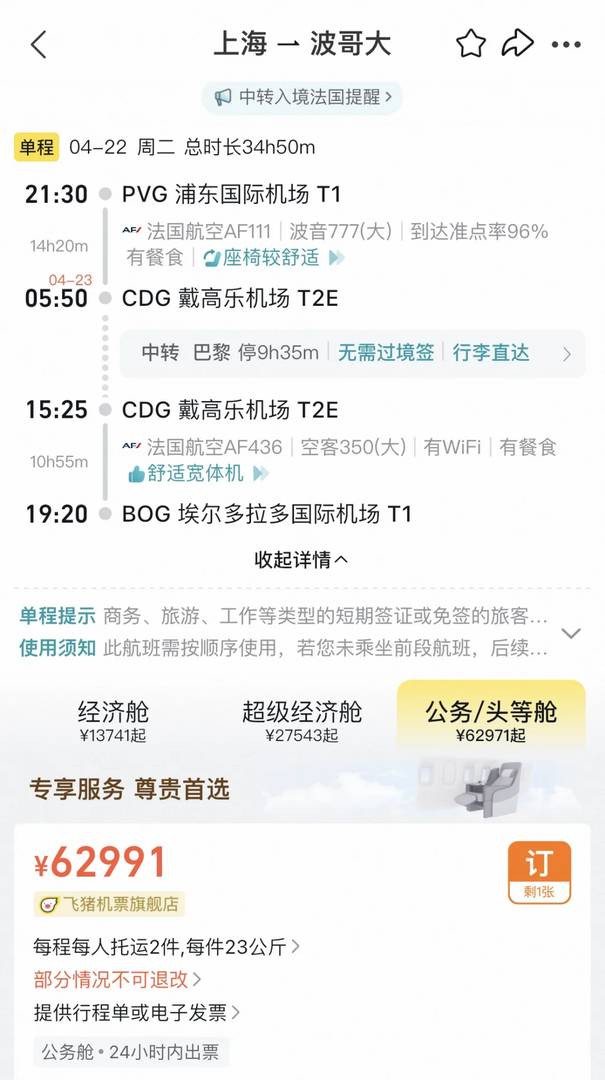Open the 提供行程单或电子发票 invoice info

tap(137, 1012)
